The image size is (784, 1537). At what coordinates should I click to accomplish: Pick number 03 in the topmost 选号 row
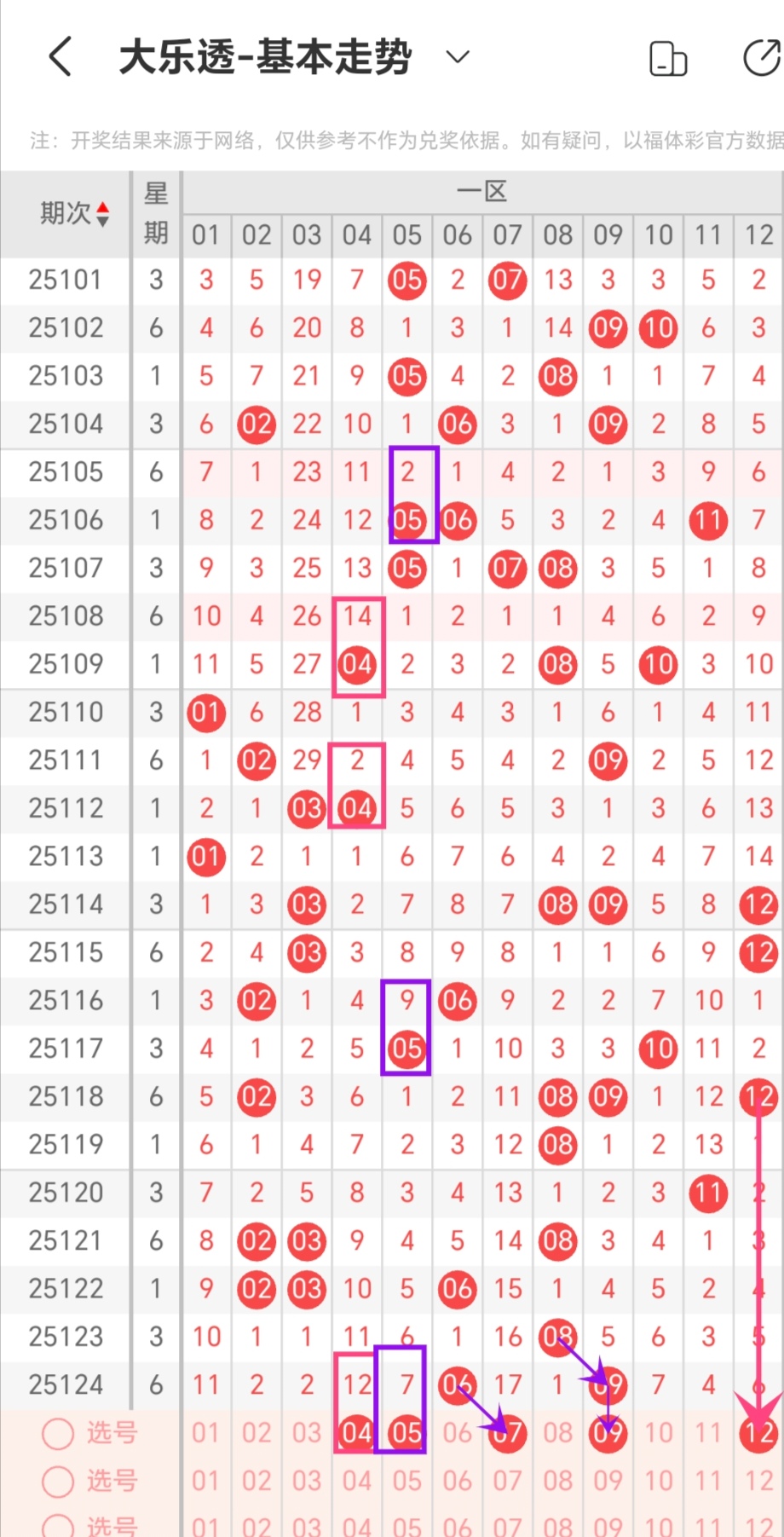click(x=306, y=1433)
